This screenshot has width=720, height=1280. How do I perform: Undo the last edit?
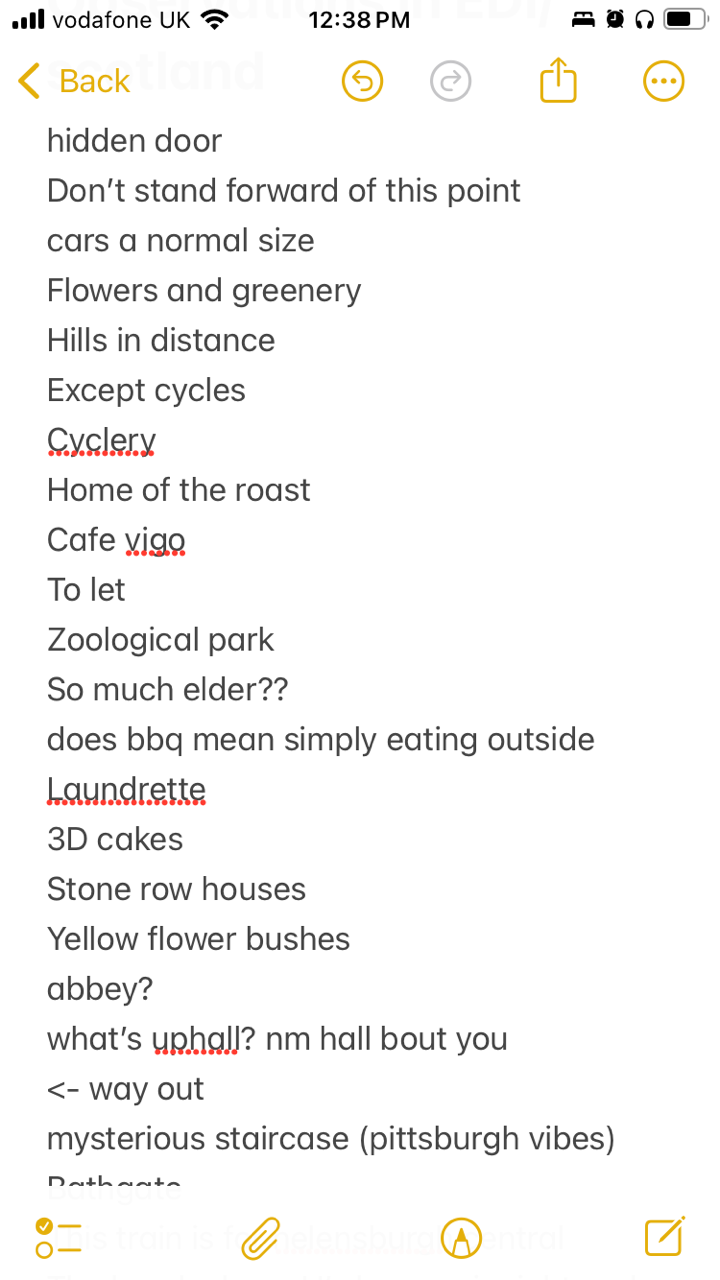click(362, 81)
